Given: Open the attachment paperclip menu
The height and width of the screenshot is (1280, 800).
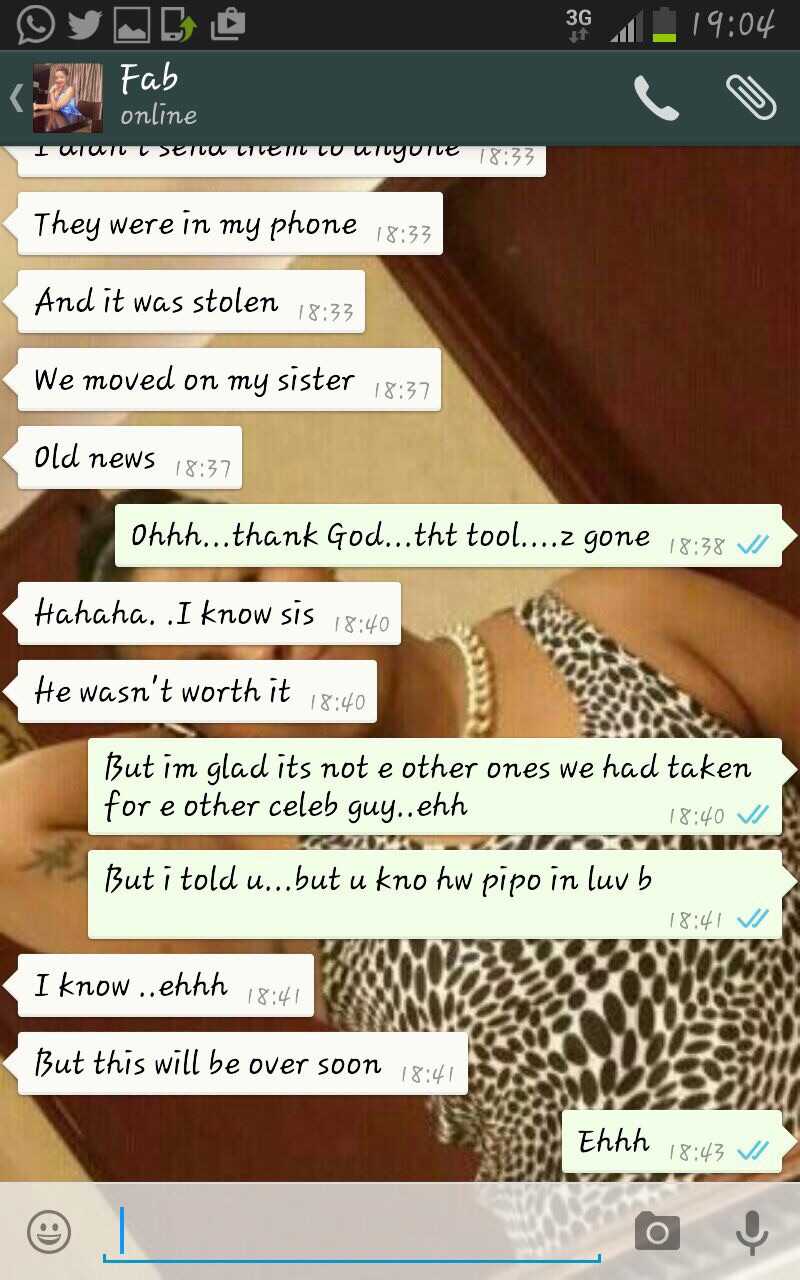Looking at the screenshot, I should [x=751, y=97].
